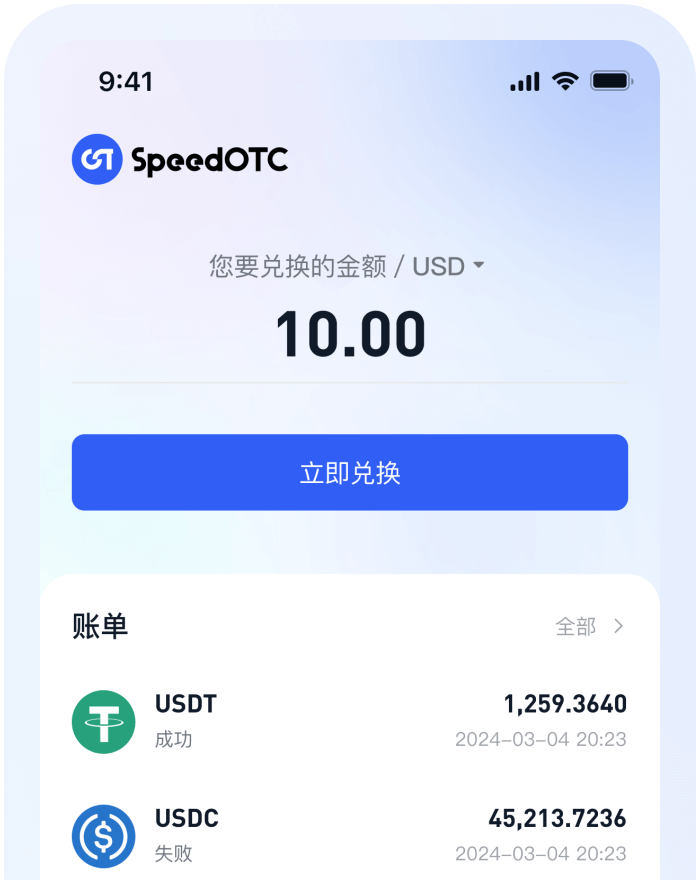The image size is (700, 880).
Task: Tap the 立即兑换 button
Action: pos(350,472)
